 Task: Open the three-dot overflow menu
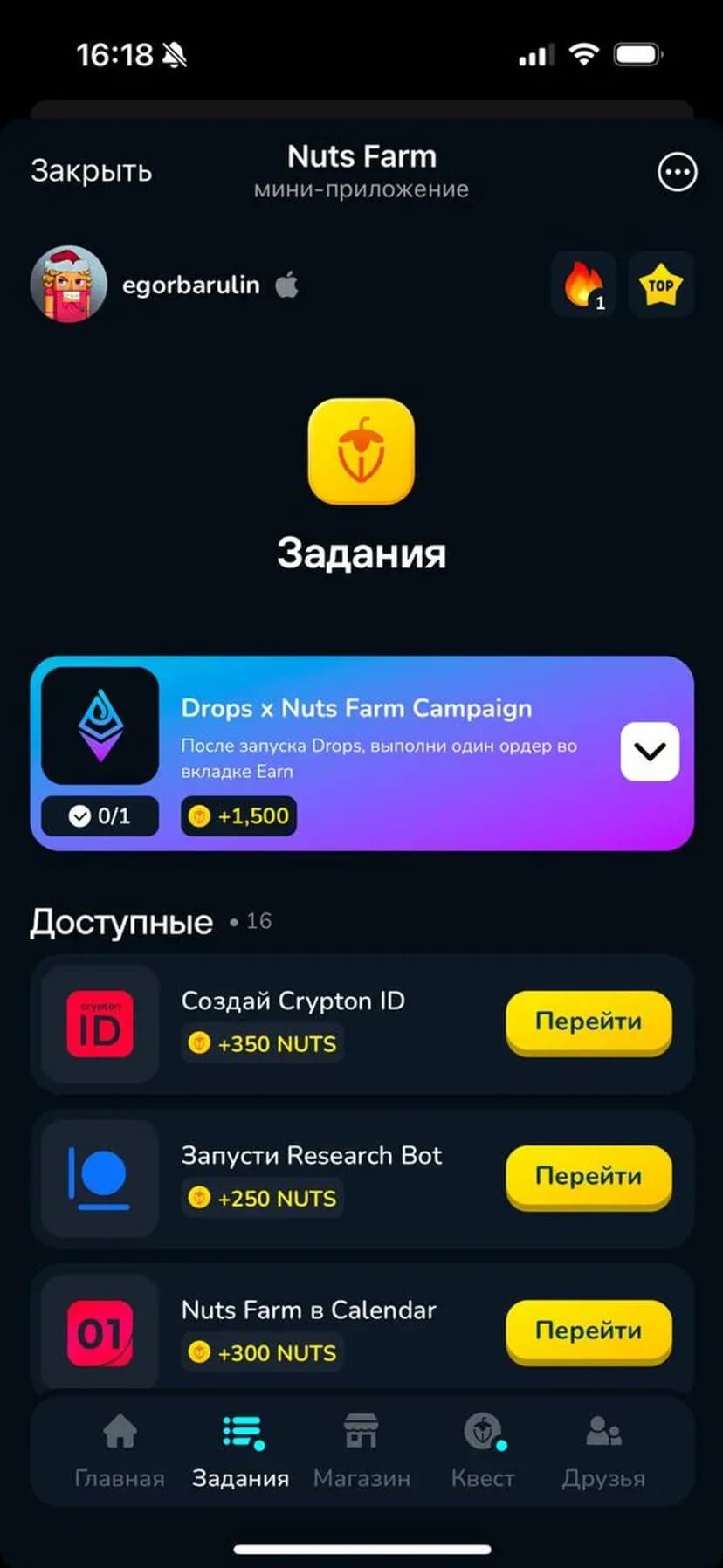coord(677,172)
